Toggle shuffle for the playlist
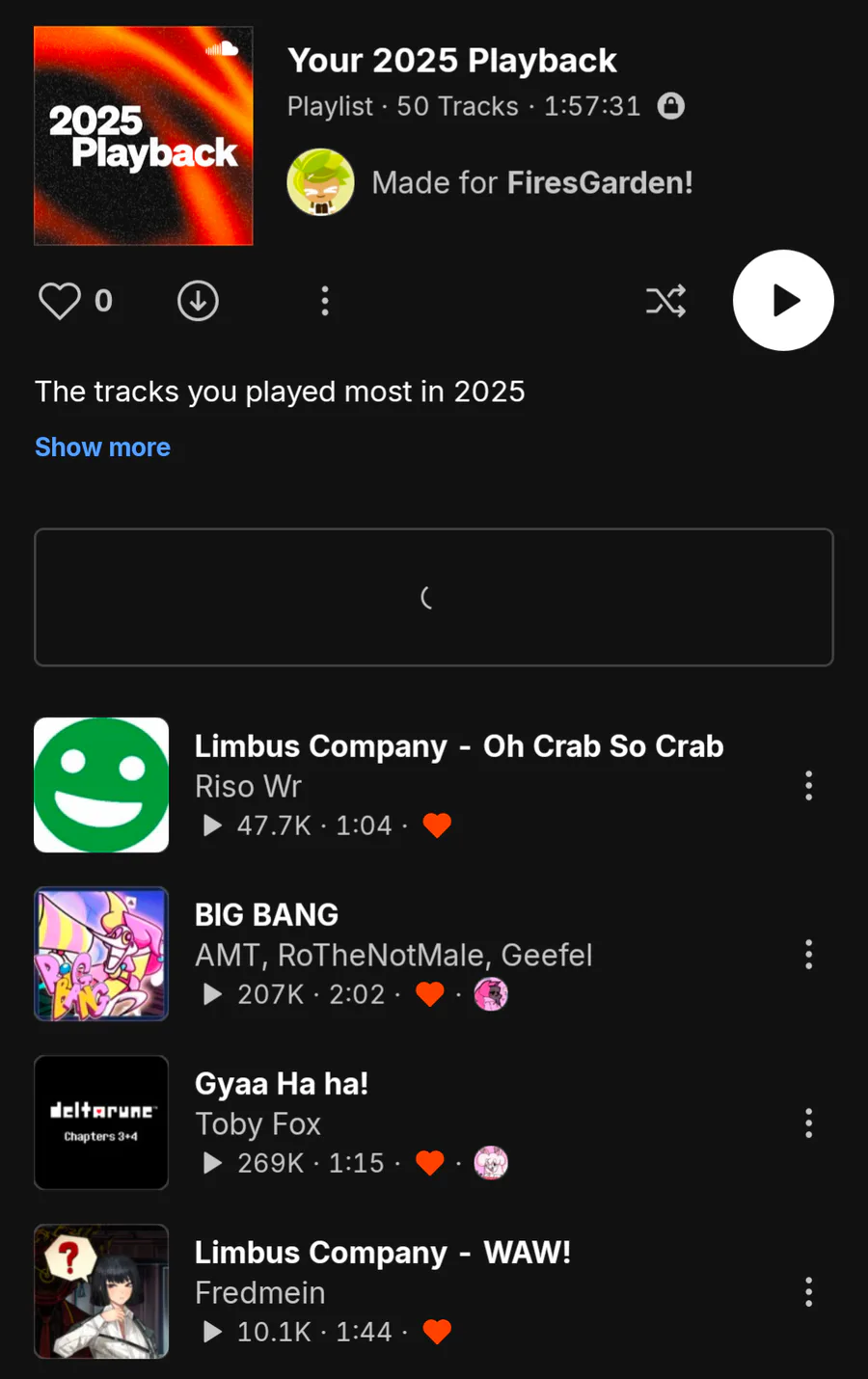The width and height of the screenshot is (868, 1379). tap(665, 301)
